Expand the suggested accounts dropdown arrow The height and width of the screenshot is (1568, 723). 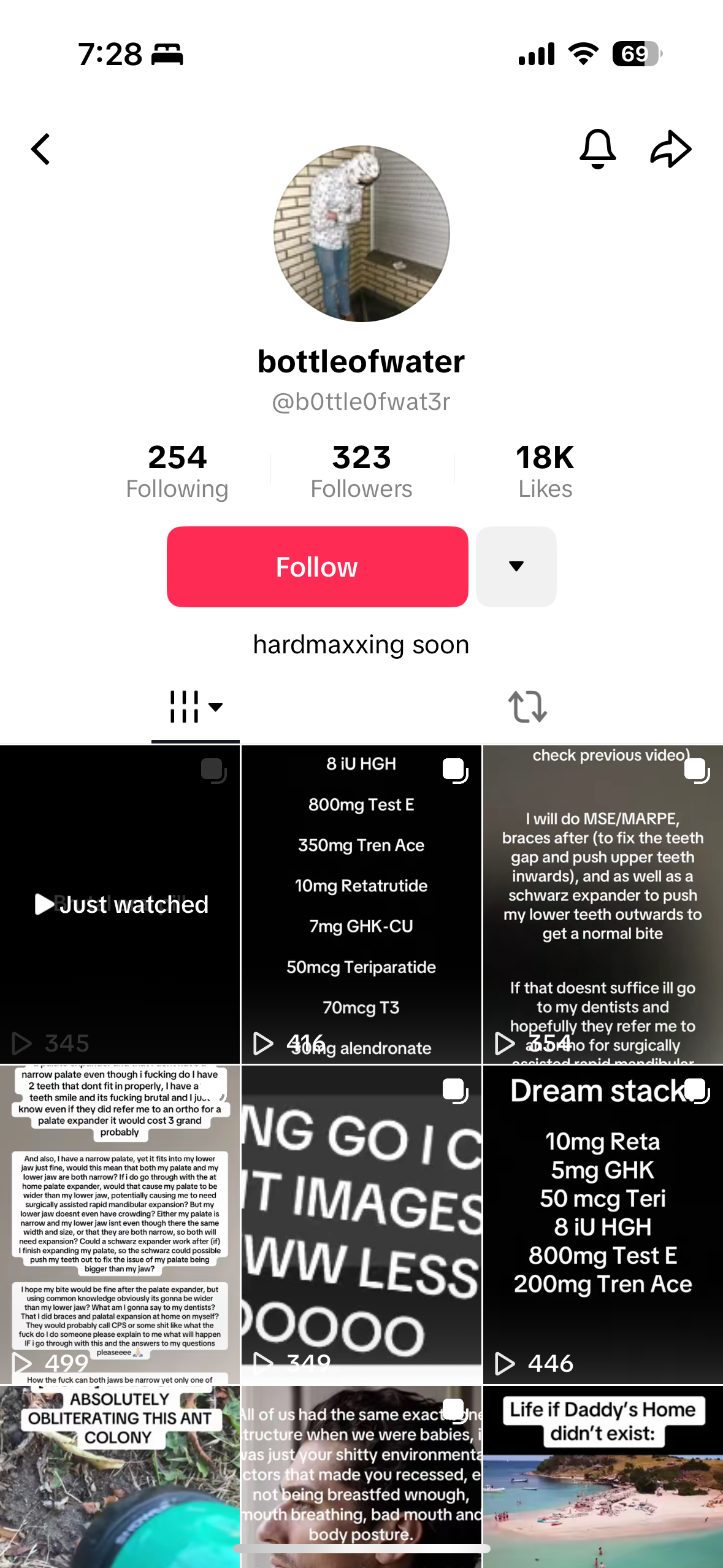point(516,567)
